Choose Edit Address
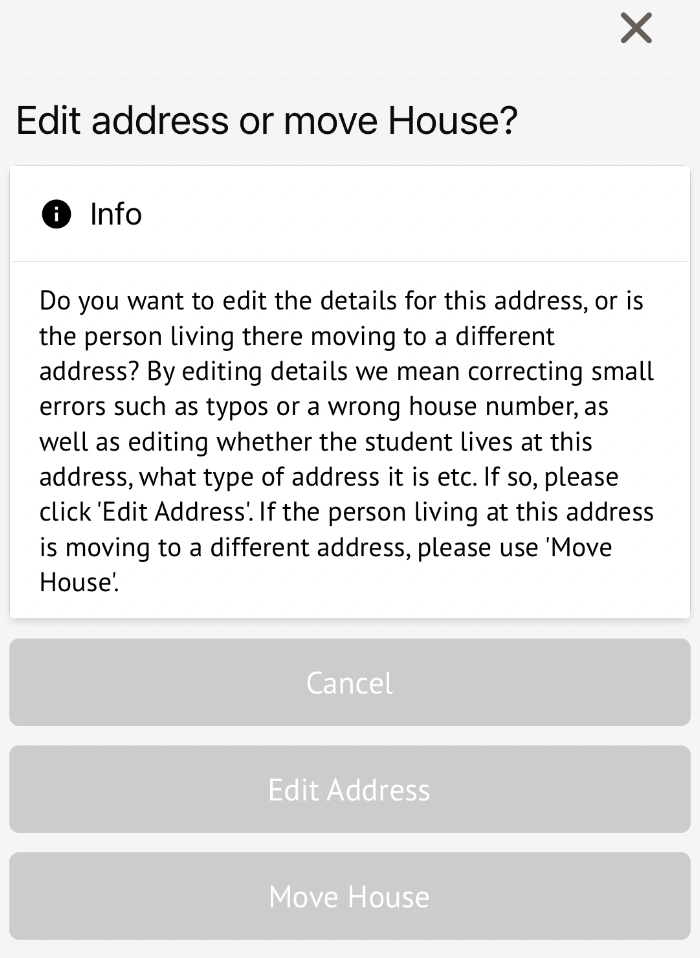This screenshot has width=700, height=958. [x=350, y=790]
